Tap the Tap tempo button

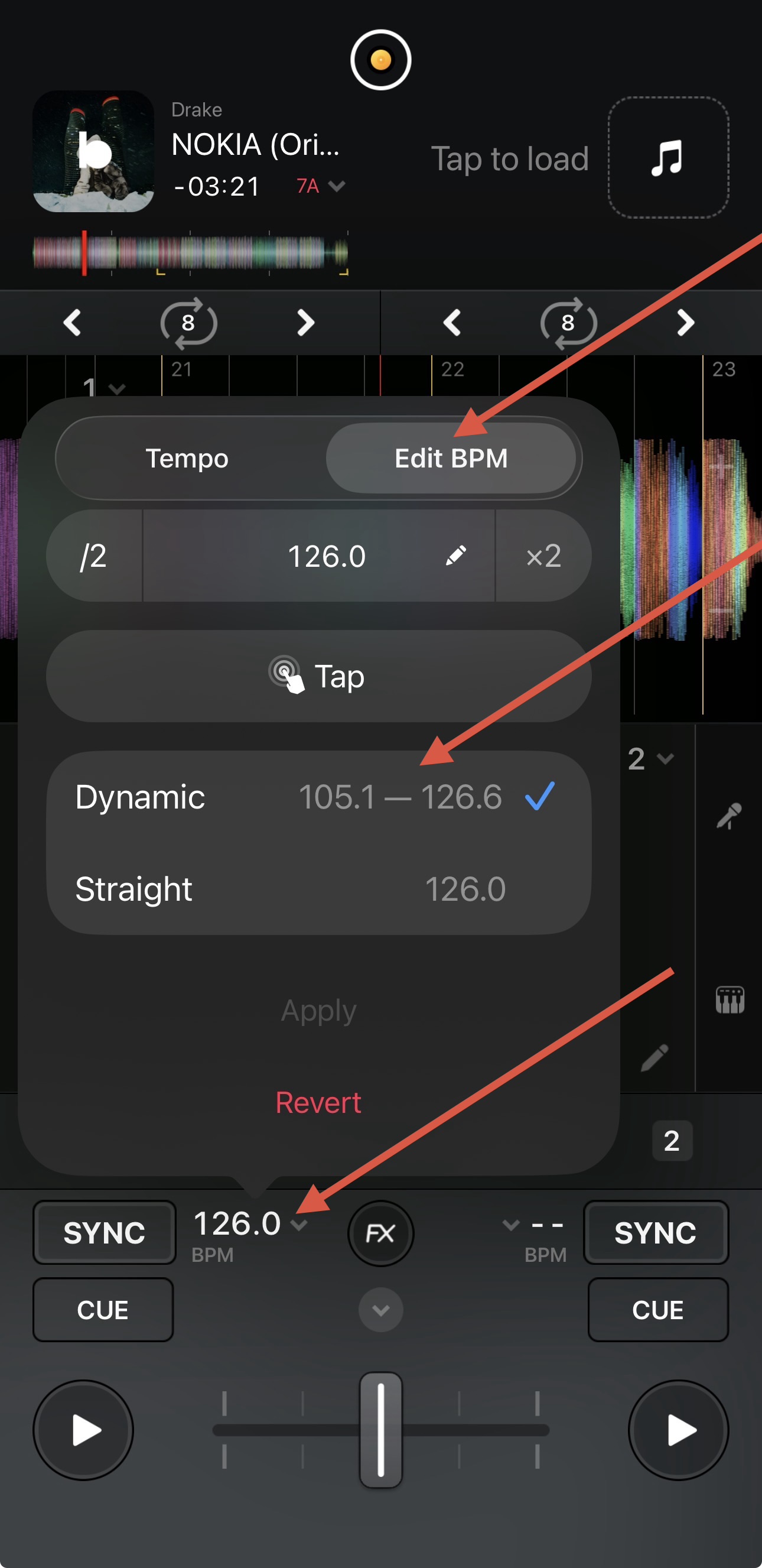pyautogui.click(x=318, y=676)
